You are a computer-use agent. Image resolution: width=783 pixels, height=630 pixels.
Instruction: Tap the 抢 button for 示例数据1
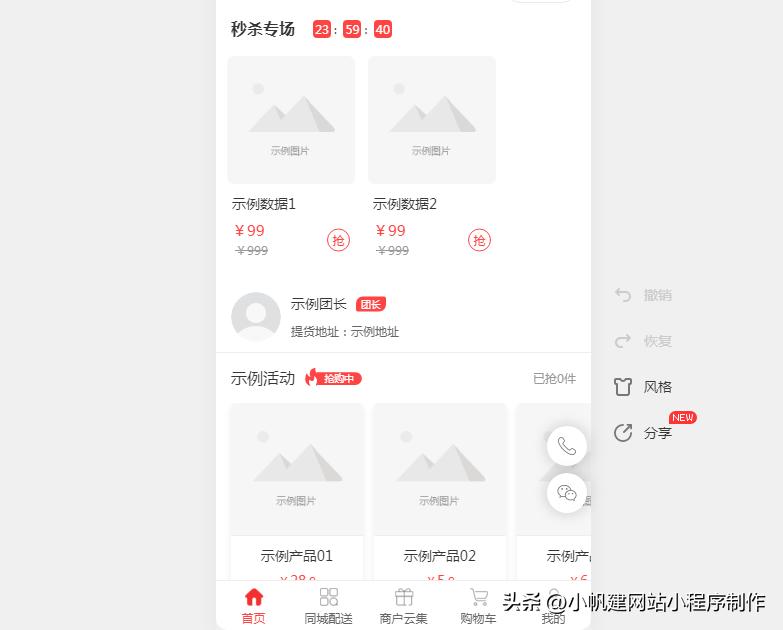point(338,240)
